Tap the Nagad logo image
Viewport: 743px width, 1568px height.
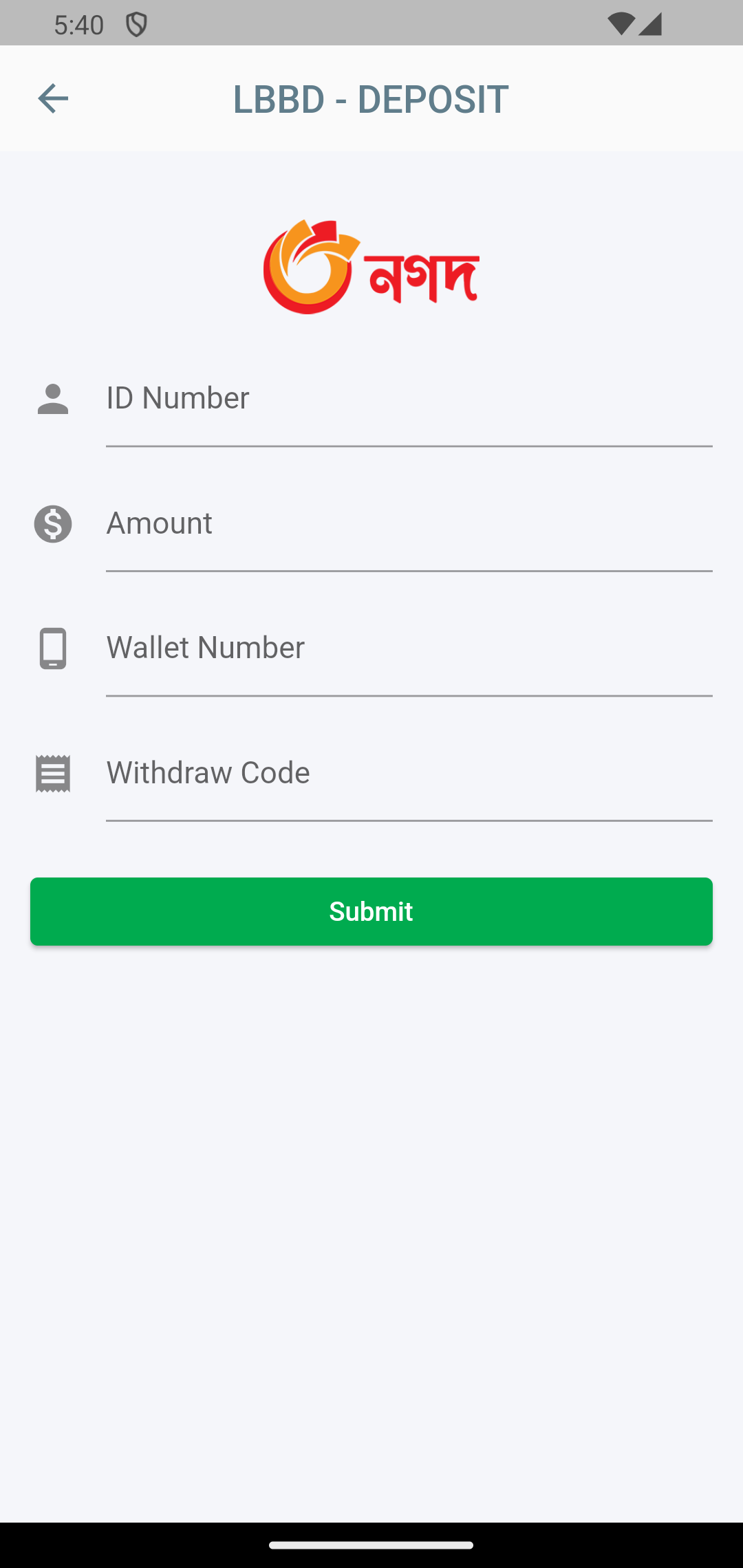pos(371,265)
